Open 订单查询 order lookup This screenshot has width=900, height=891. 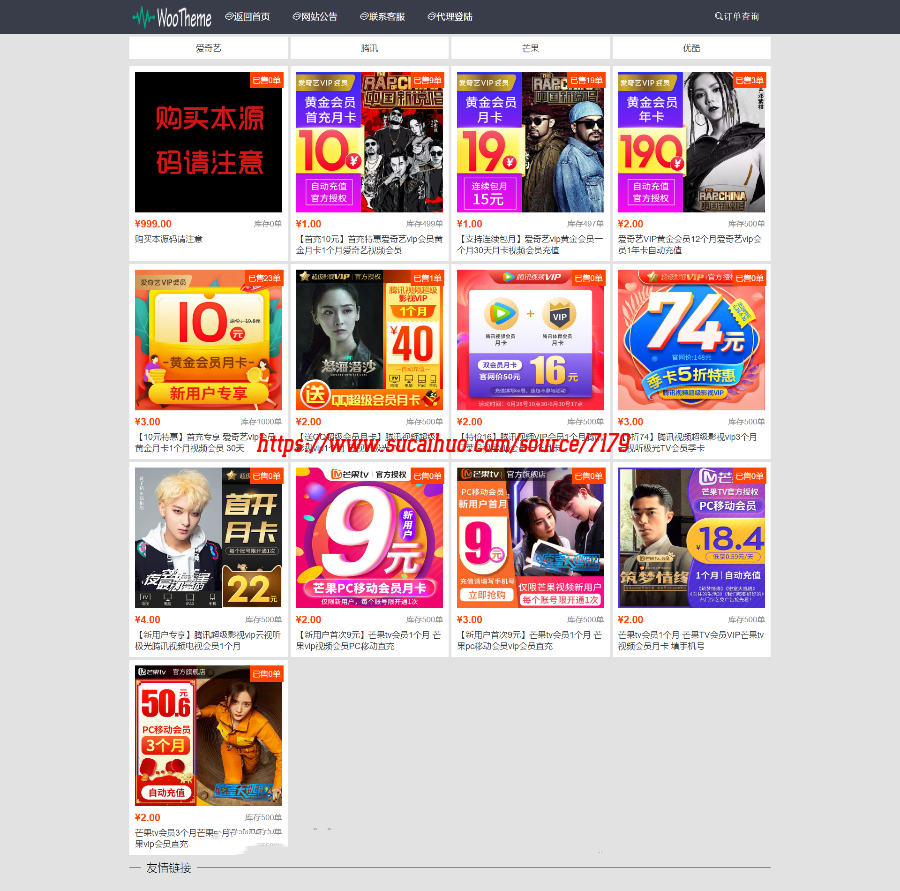pyautogui.click(x=737, y=17)
